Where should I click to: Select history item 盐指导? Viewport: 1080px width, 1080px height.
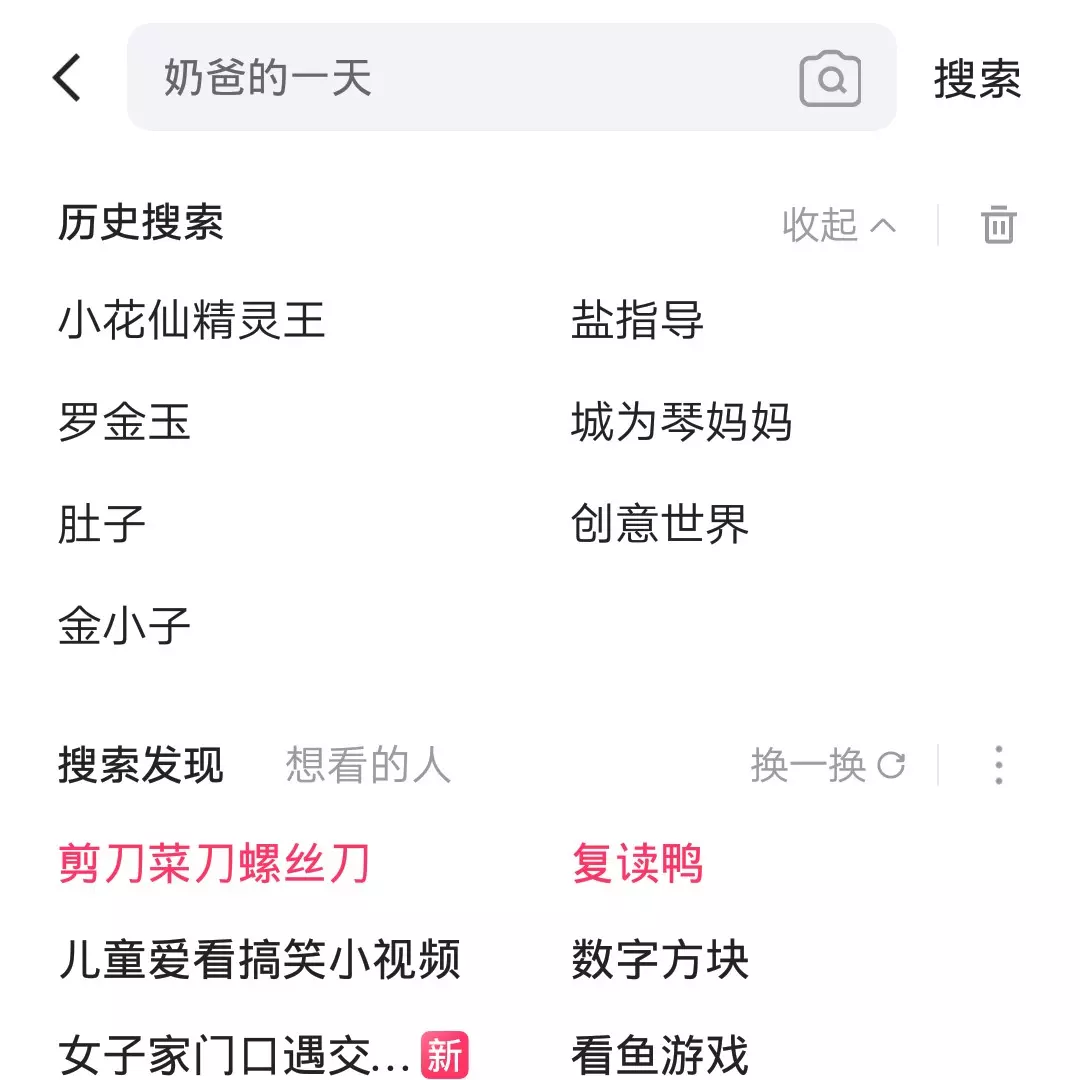[637, 321]
